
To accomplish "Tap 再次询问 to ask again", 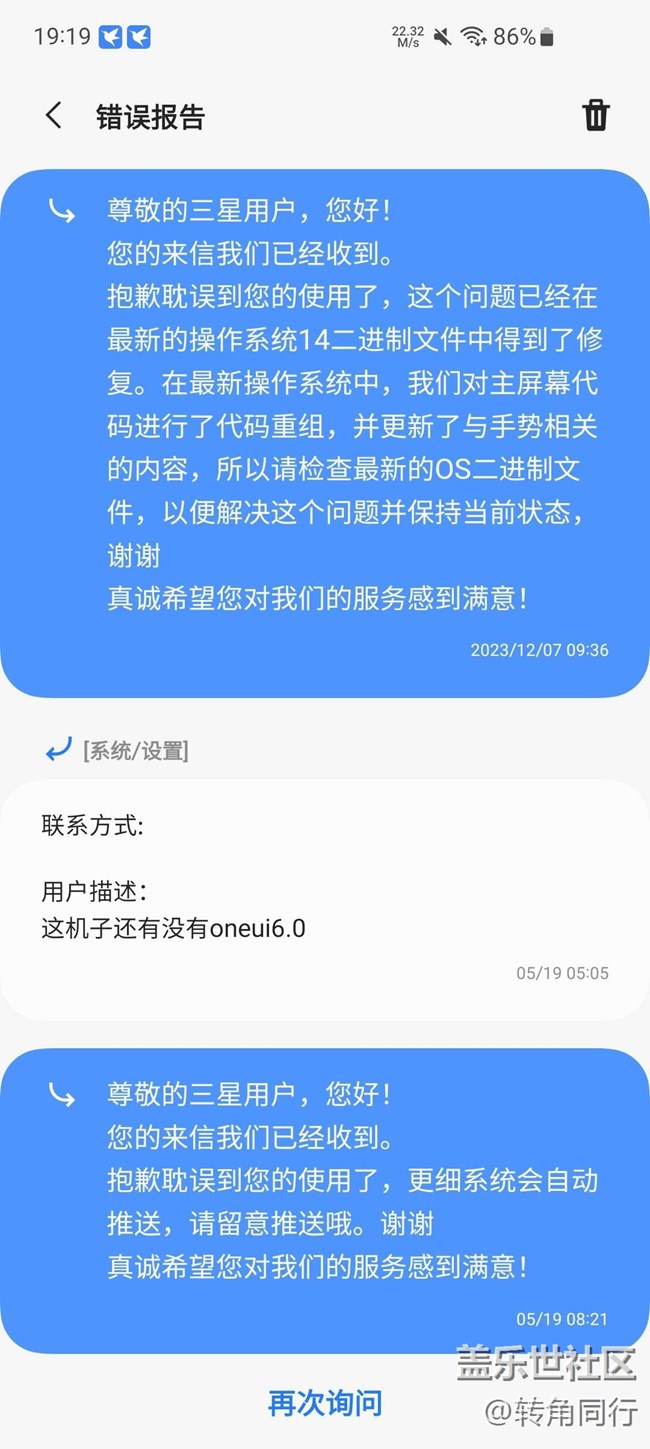I will [x=325, y=1403].
